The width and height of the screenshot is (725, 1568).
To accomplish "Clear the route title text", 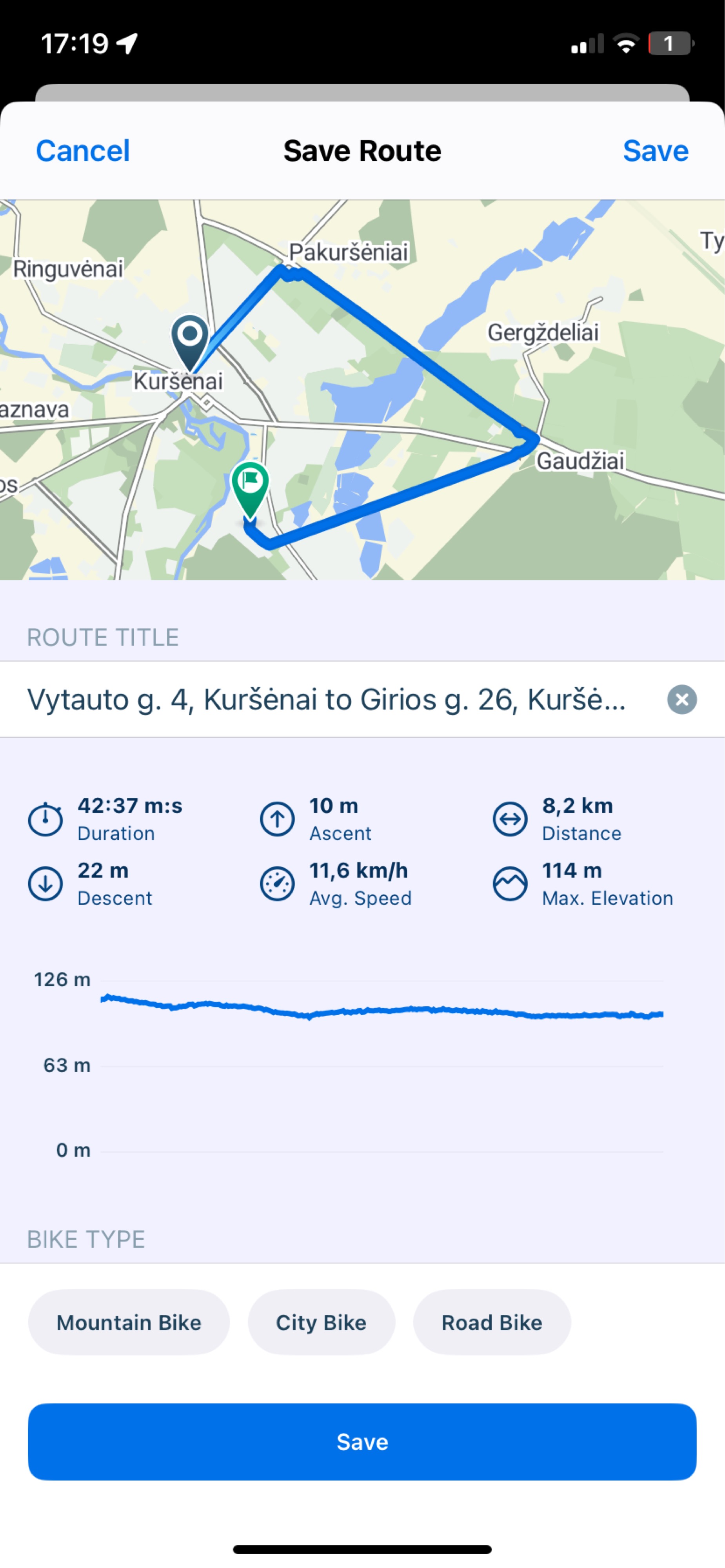I will pyautogui.click(x=682, y=699).
